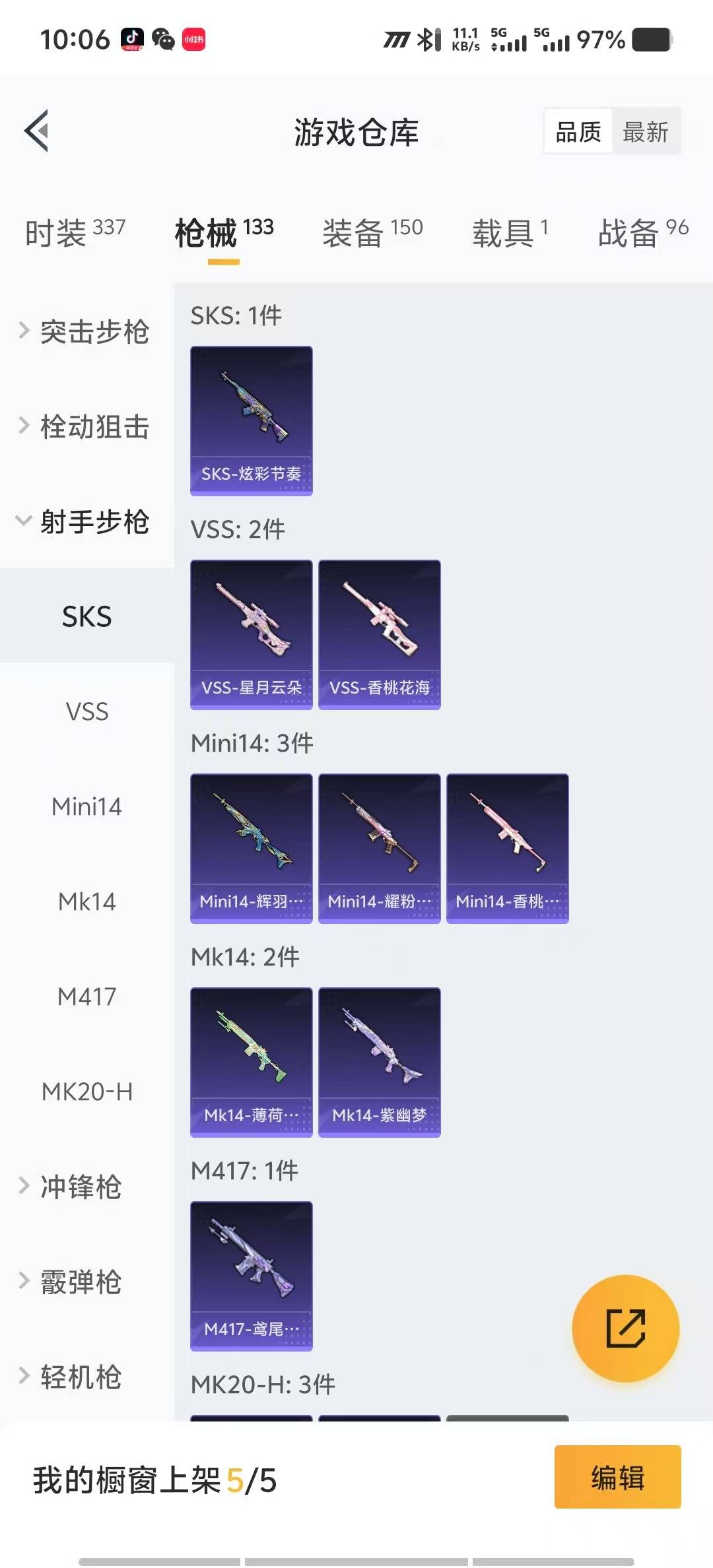Image resolution: width=713 pixels, height=1568 pixels.
Task: Collapse the 射手步枪 category
Action: pos(86,521)
